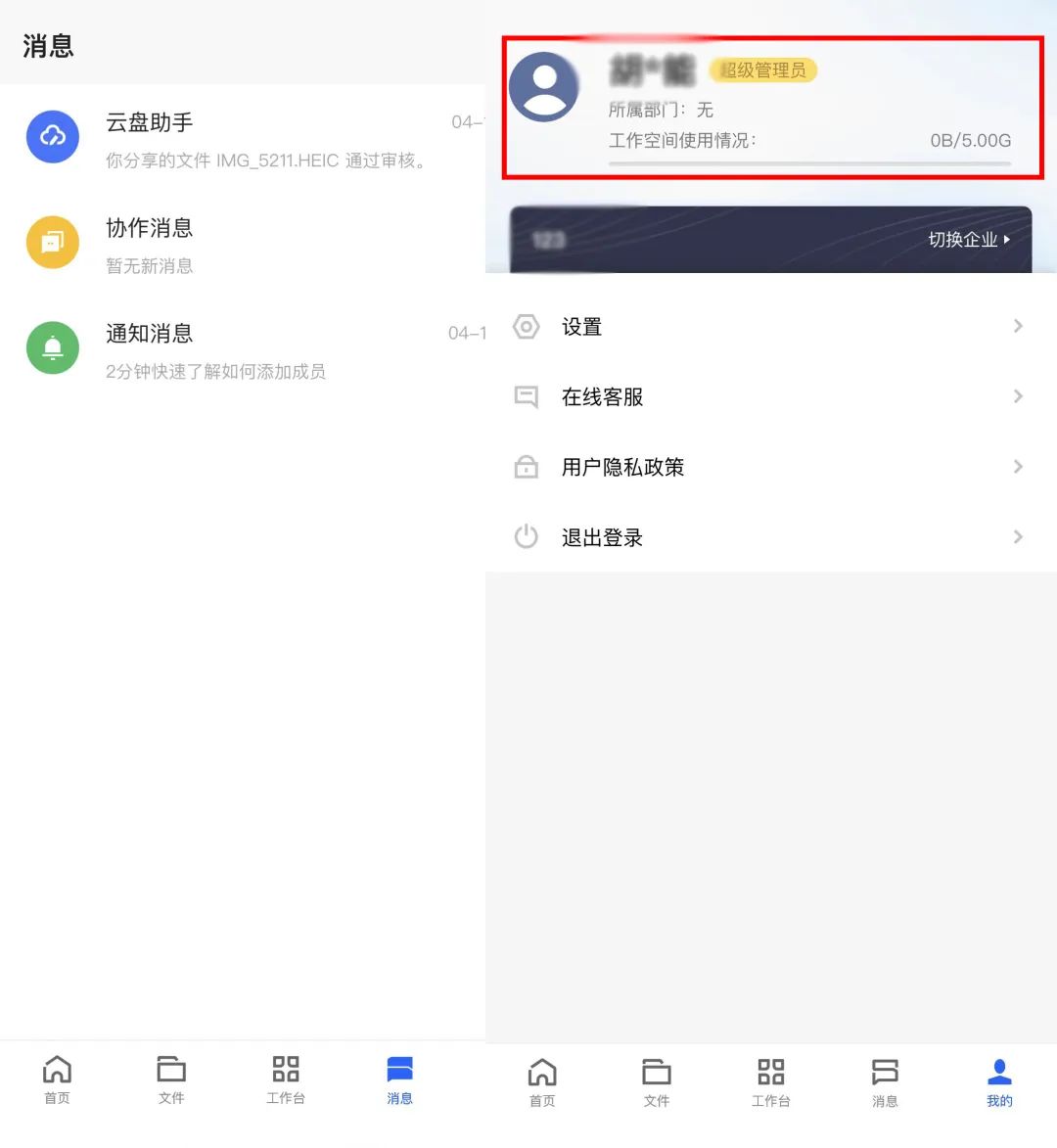Click the 设置 gear icon
Image resolution: width=1057 pixels, height=1148 pixels.
click(x=526, y=327)
